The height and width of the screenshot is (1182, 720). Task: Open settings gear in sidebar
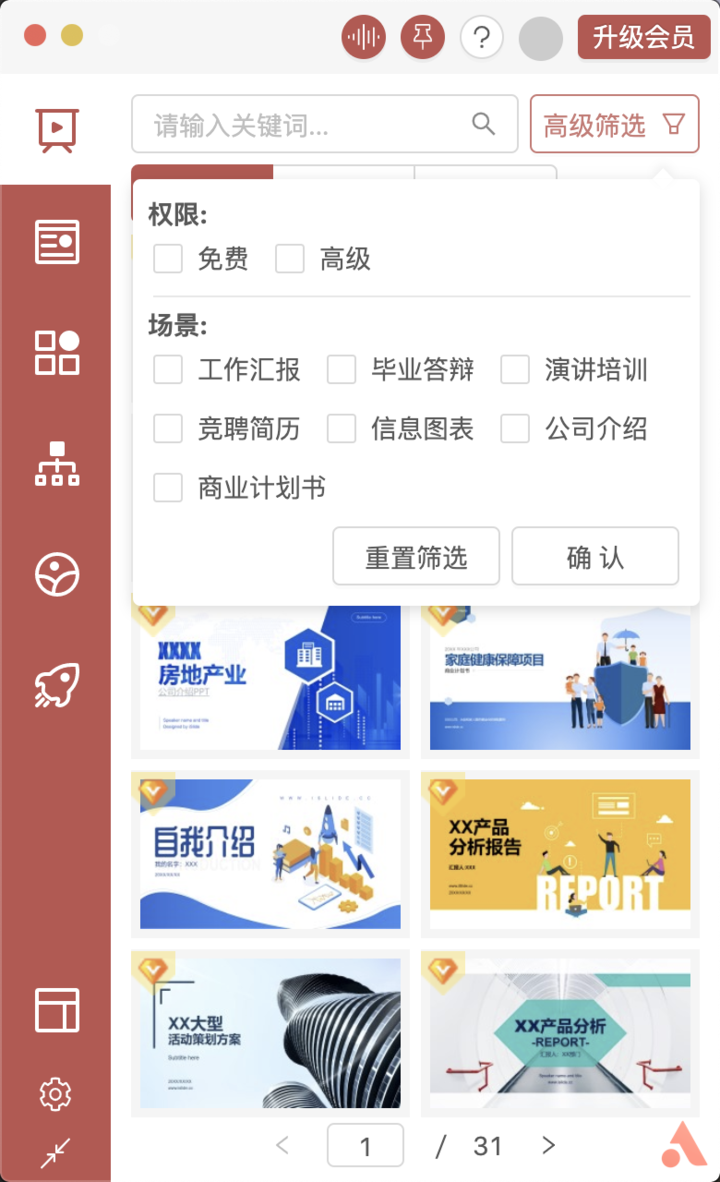(x=55, y=1093)
